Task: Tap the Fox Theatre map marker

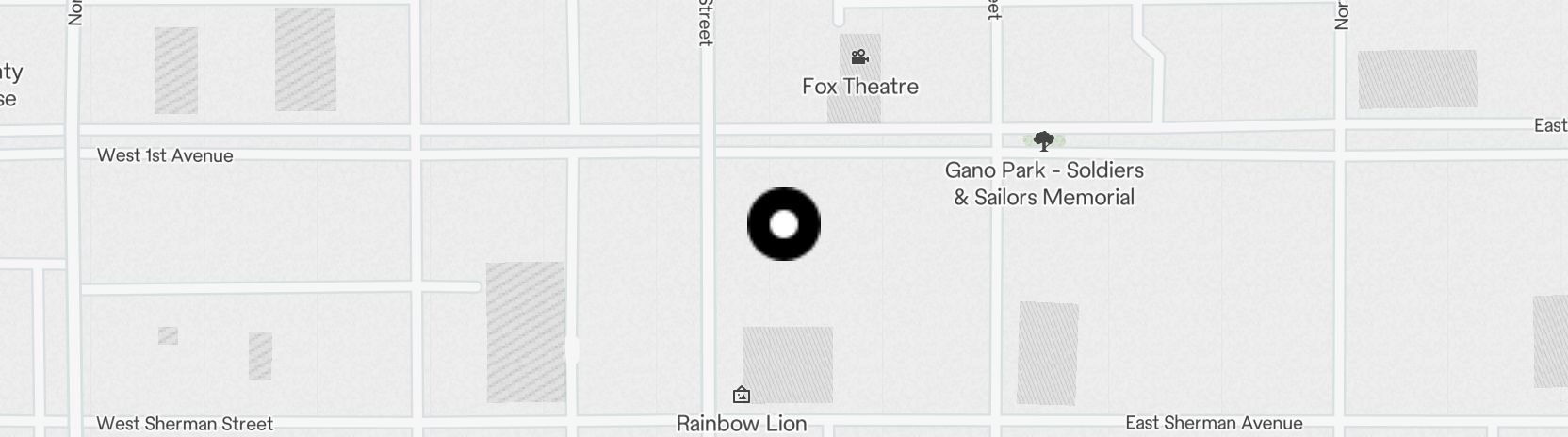Action: click(859, 57)
